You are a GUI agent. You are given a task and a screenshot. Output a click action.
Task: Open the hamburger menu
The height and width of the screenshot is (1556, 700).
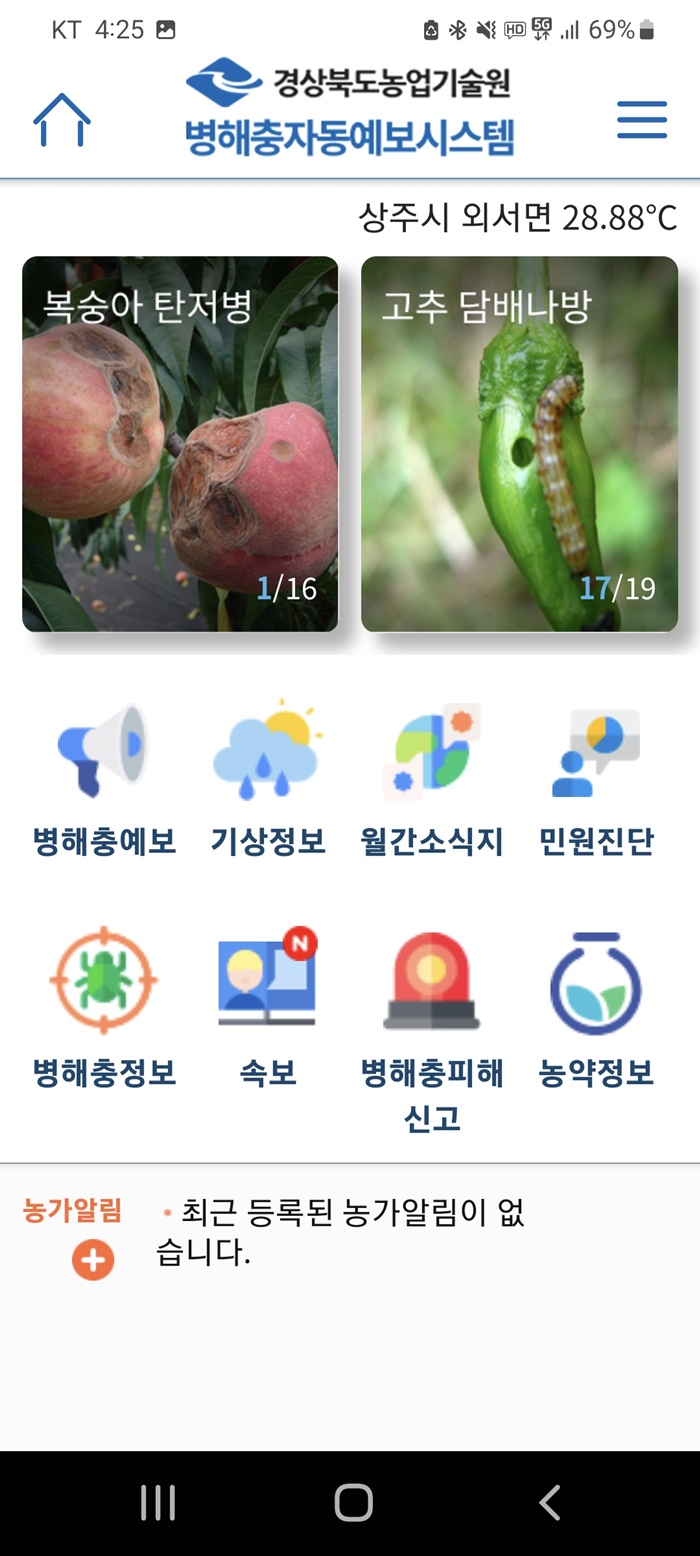642,120
